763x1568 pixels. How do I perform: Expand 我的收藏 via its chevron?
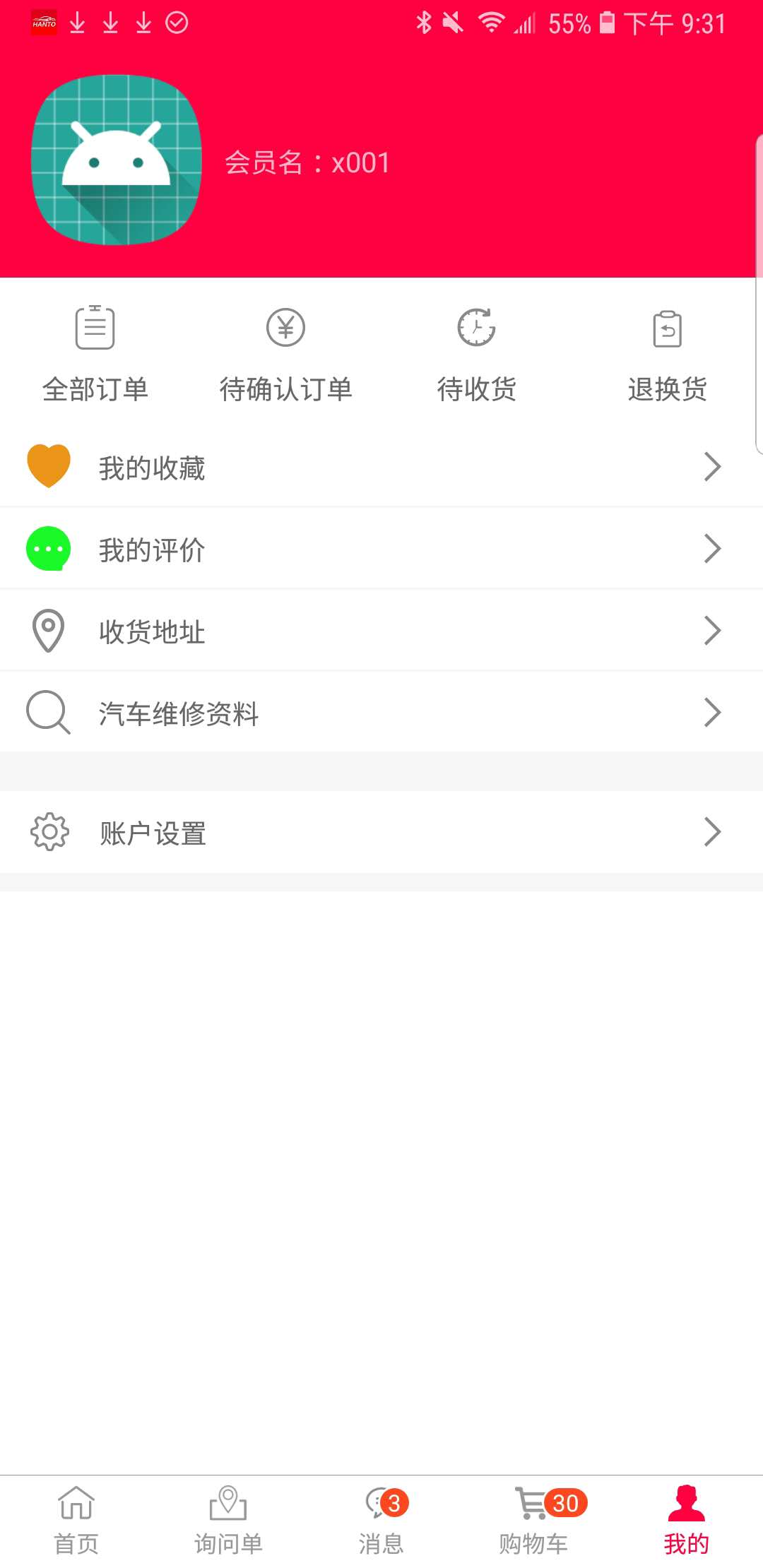tap(711, 465)
